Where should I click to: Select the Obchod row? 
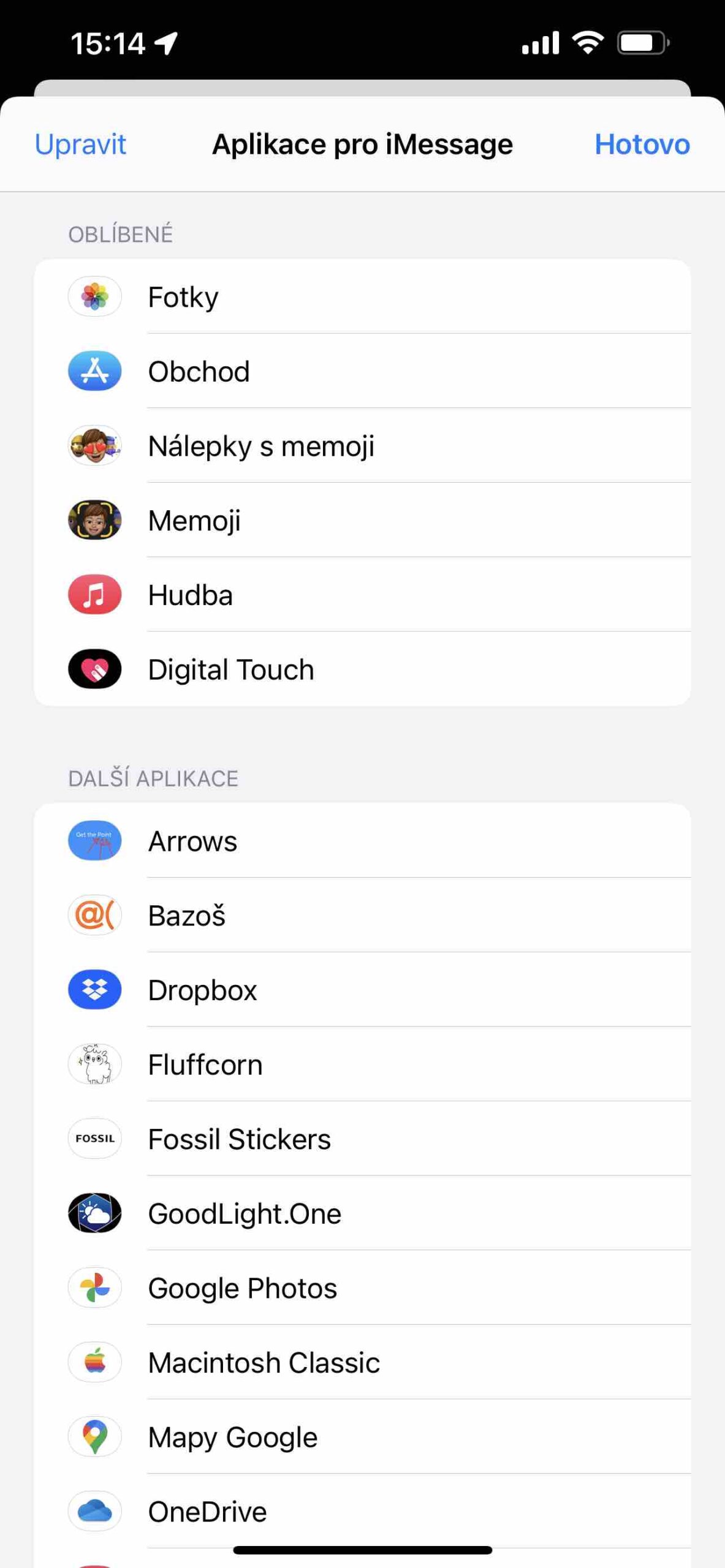click(x=362, y=372)
